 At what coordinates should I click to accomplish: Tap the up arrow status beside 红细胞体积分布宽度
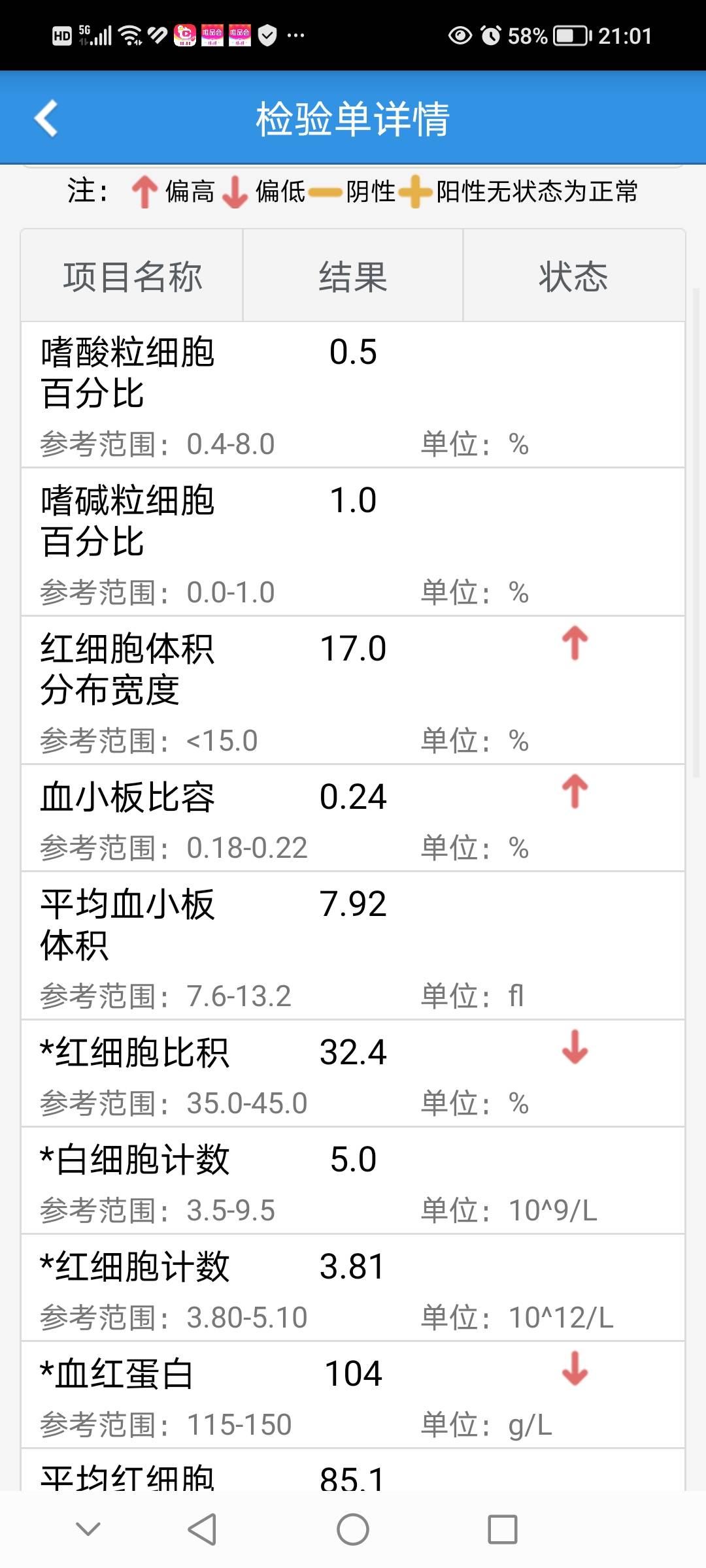[x=573, y=642]
